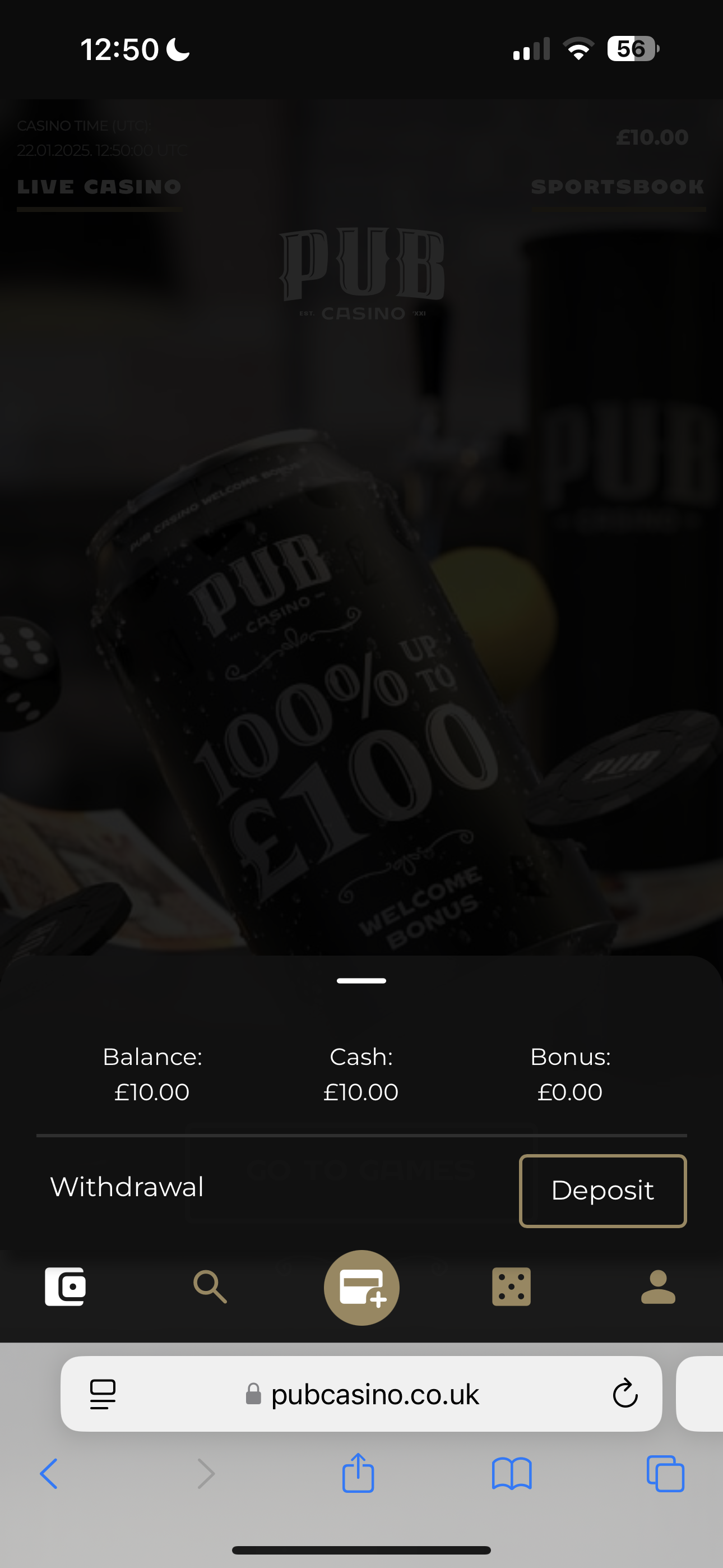Image resolution: width=723 pixels, height=1568 pixels.
Task: Reload the page with refresh icon
Action: coord(625,1395)
